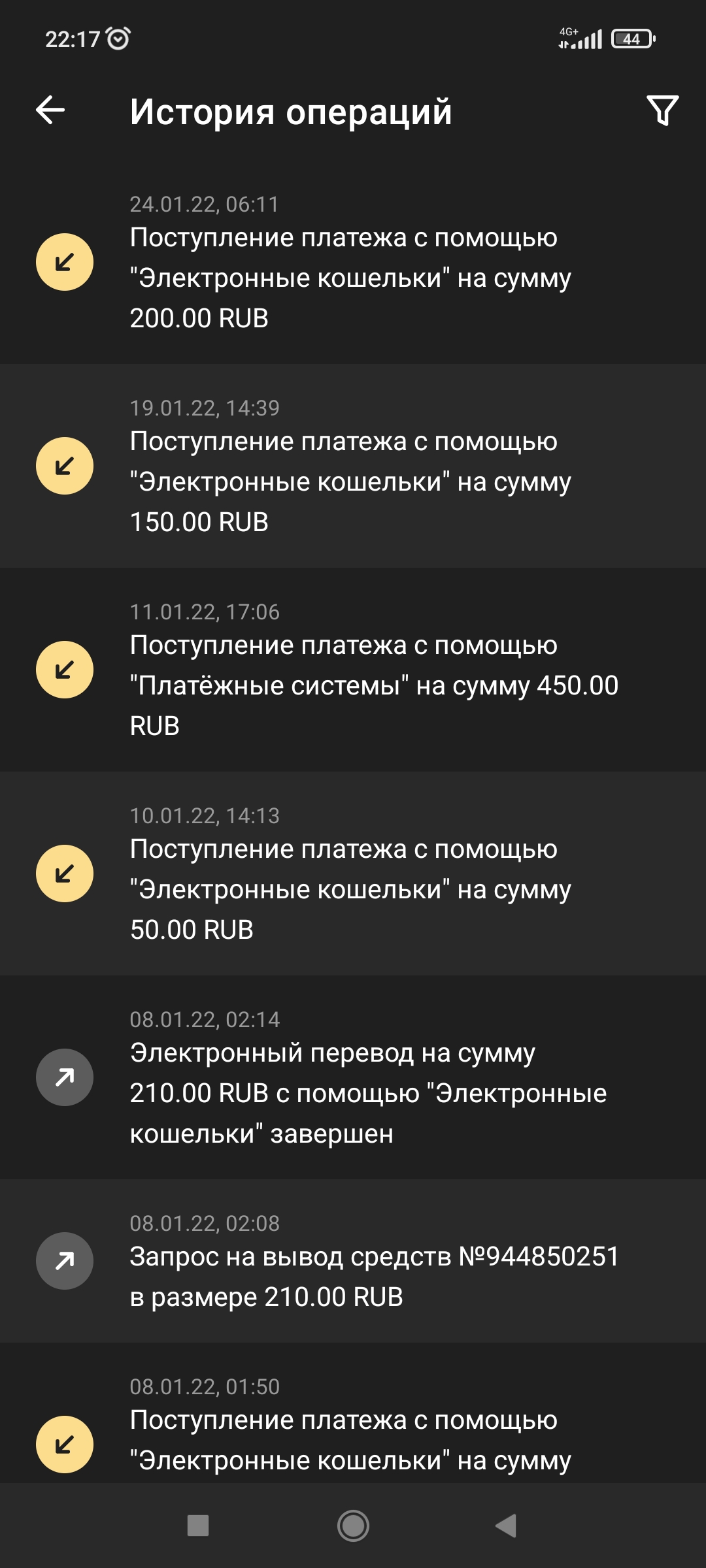Screen dimensions: 706x1568
Task: Open the 200.00 RUB payment from 24.01.22
Action: 353,262
